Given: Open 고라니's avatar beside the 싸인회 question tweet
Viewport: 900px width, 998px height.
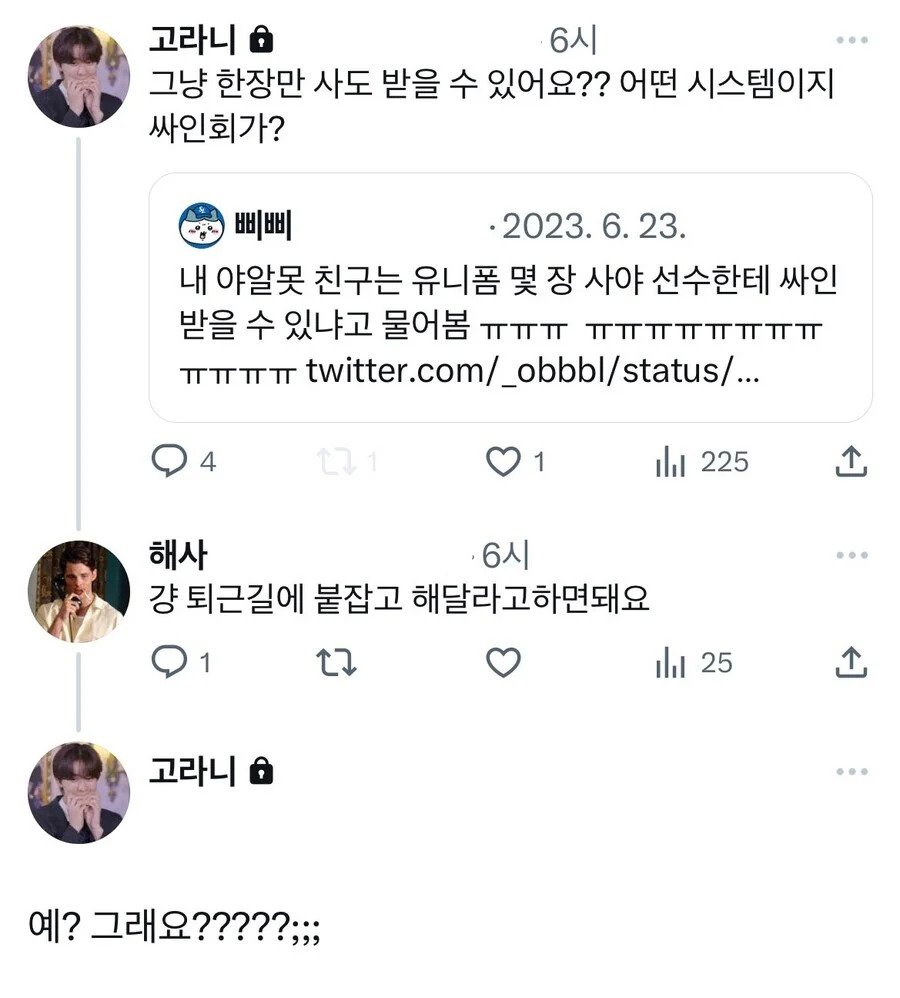Looking at the screenshot, I should pyautogui.click(x=78, y=77).
